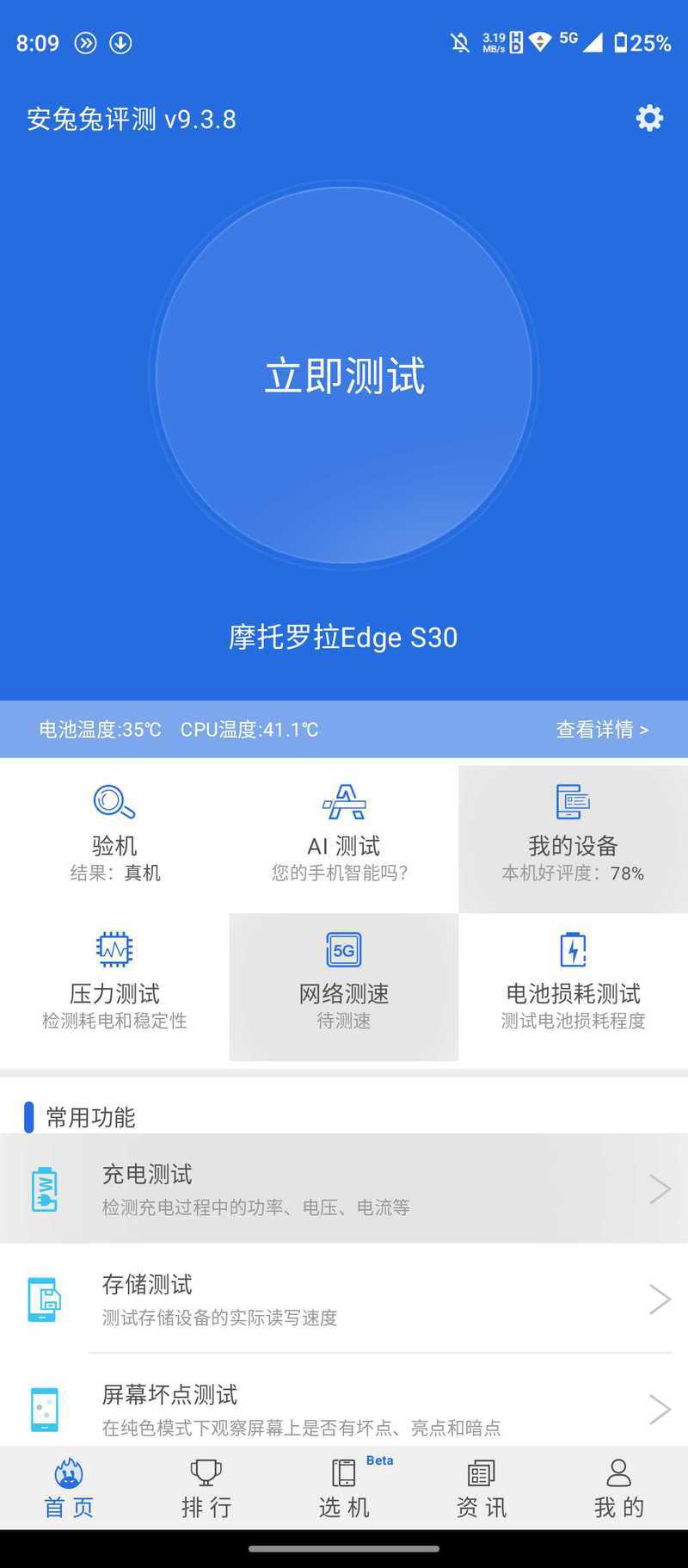Open the 存储测试 storage test row

click(x=344, y=1299)
